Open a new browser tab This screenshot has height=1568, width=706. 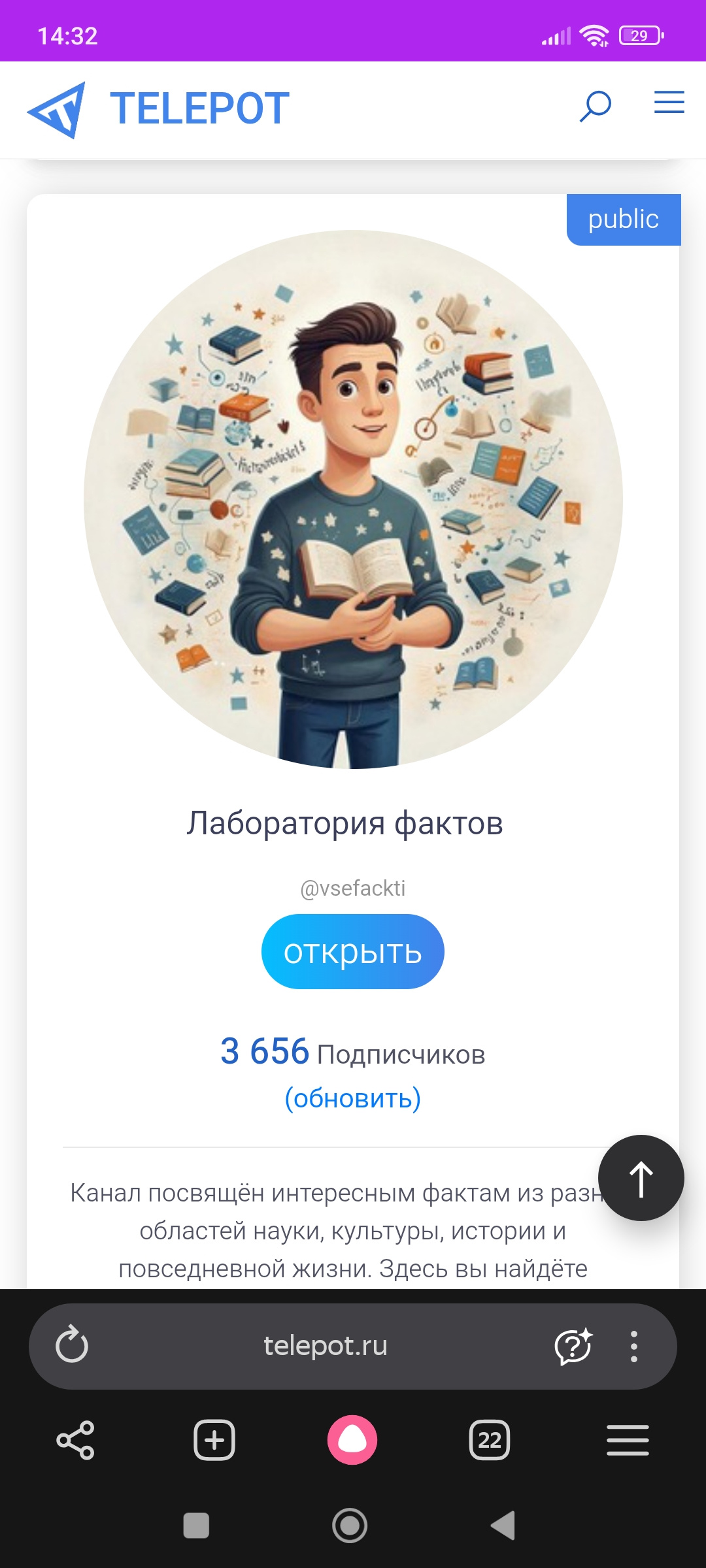[x=214, y=1440]
